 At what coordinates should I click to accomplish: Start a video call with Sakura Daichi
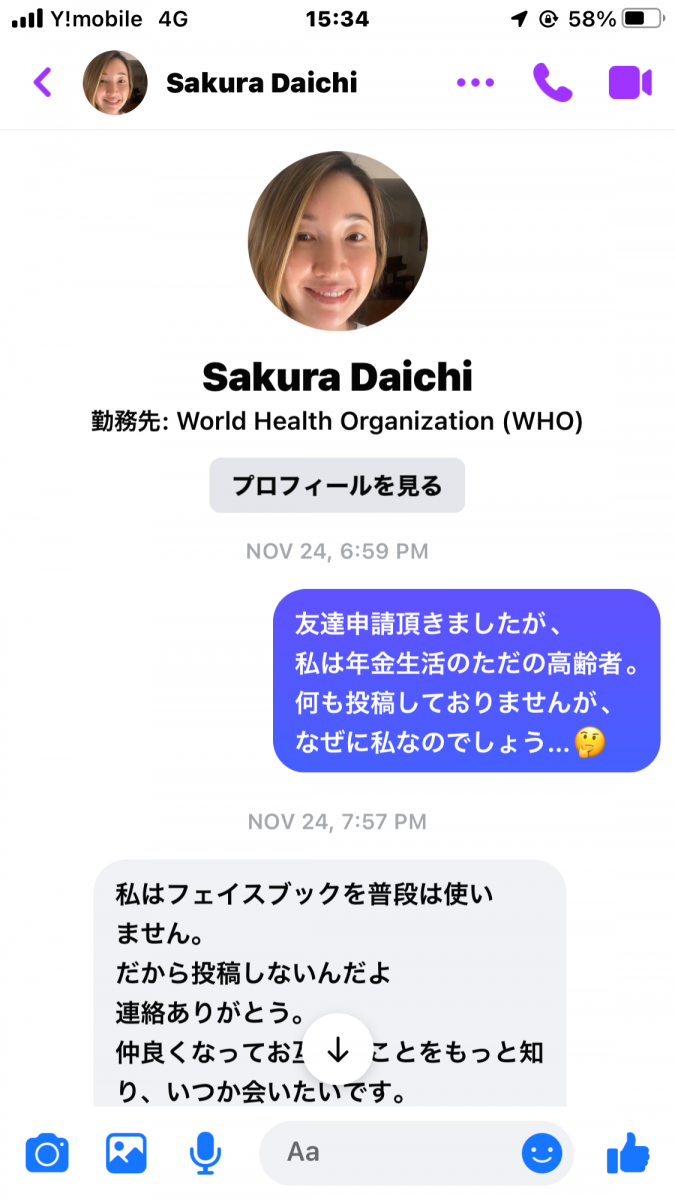(630, 82)
